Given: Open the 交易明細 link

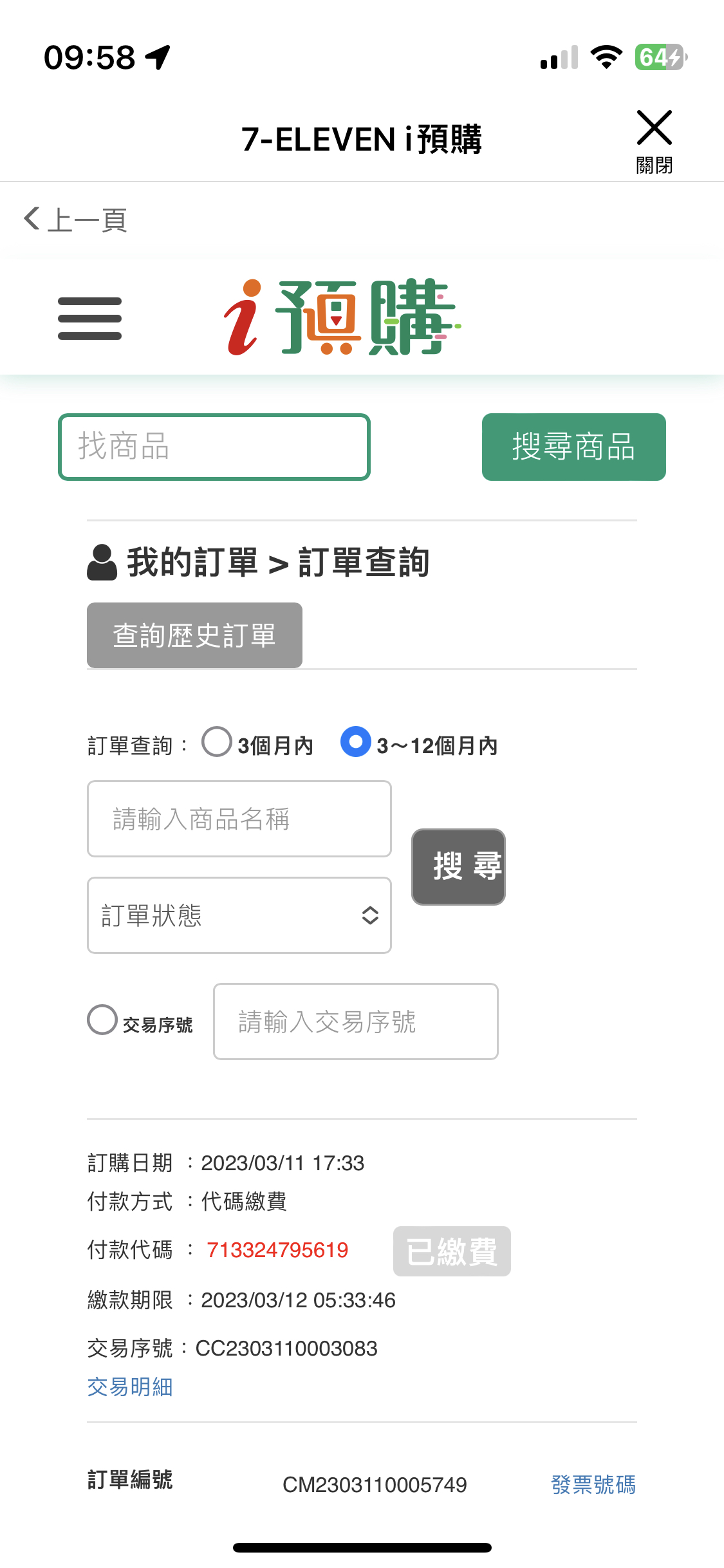Looking at the screenshot, I should (x=130, y=1386).
